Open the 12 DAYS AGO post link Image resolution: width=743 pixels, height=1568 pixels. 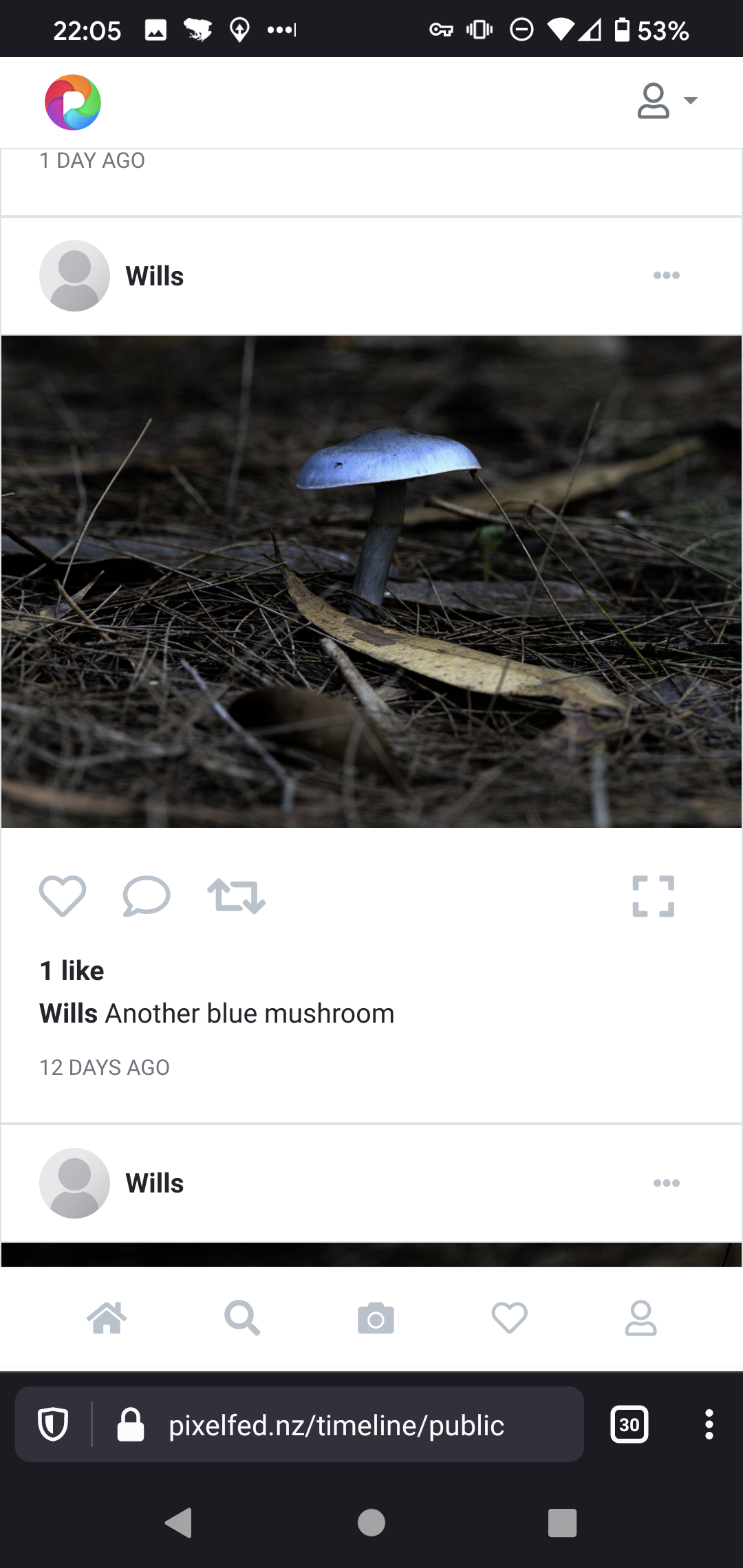[105, 1067]
